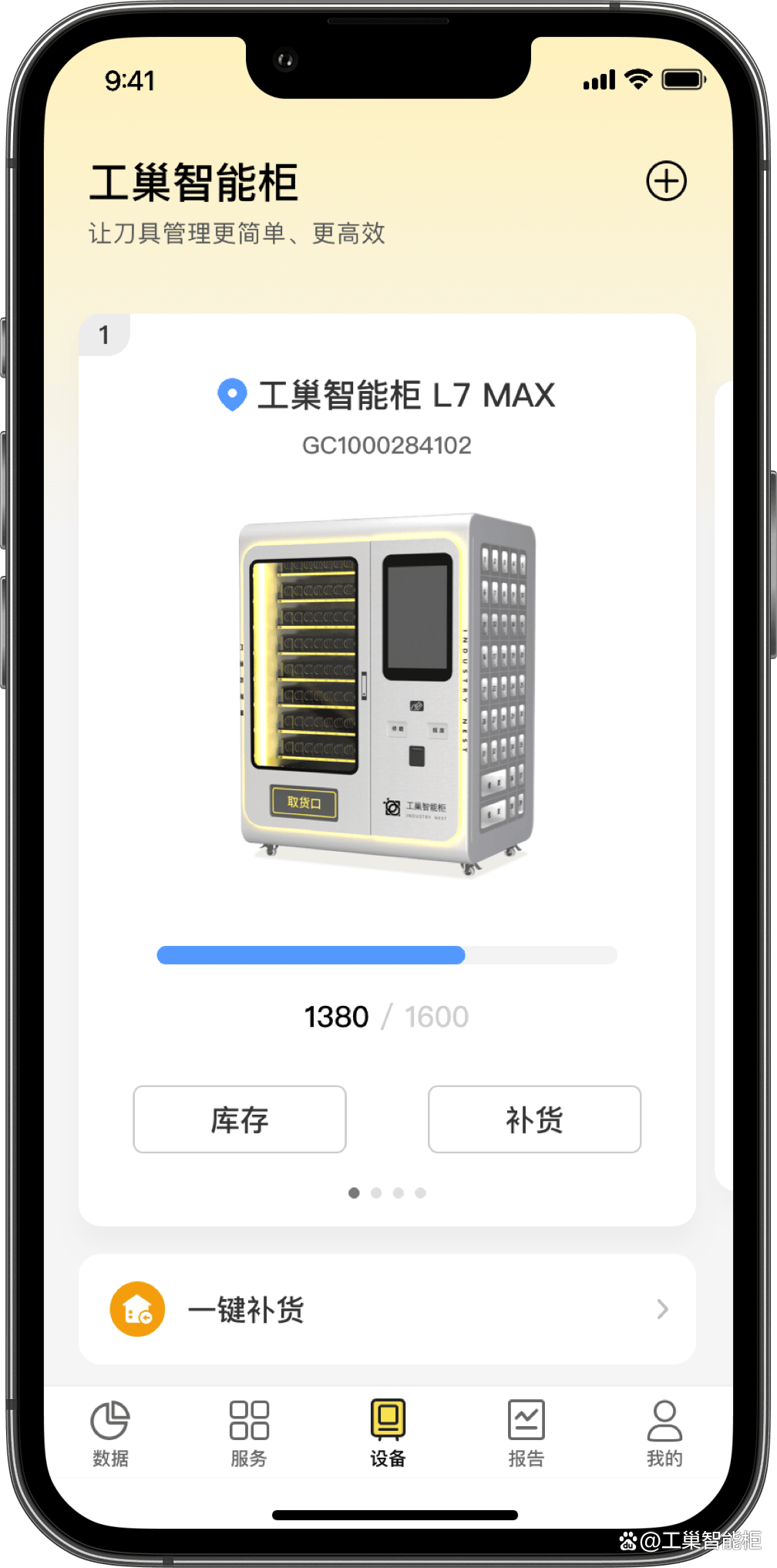
Task: Switch to the 服务 tab
Action: click(x=249, y=1433)
